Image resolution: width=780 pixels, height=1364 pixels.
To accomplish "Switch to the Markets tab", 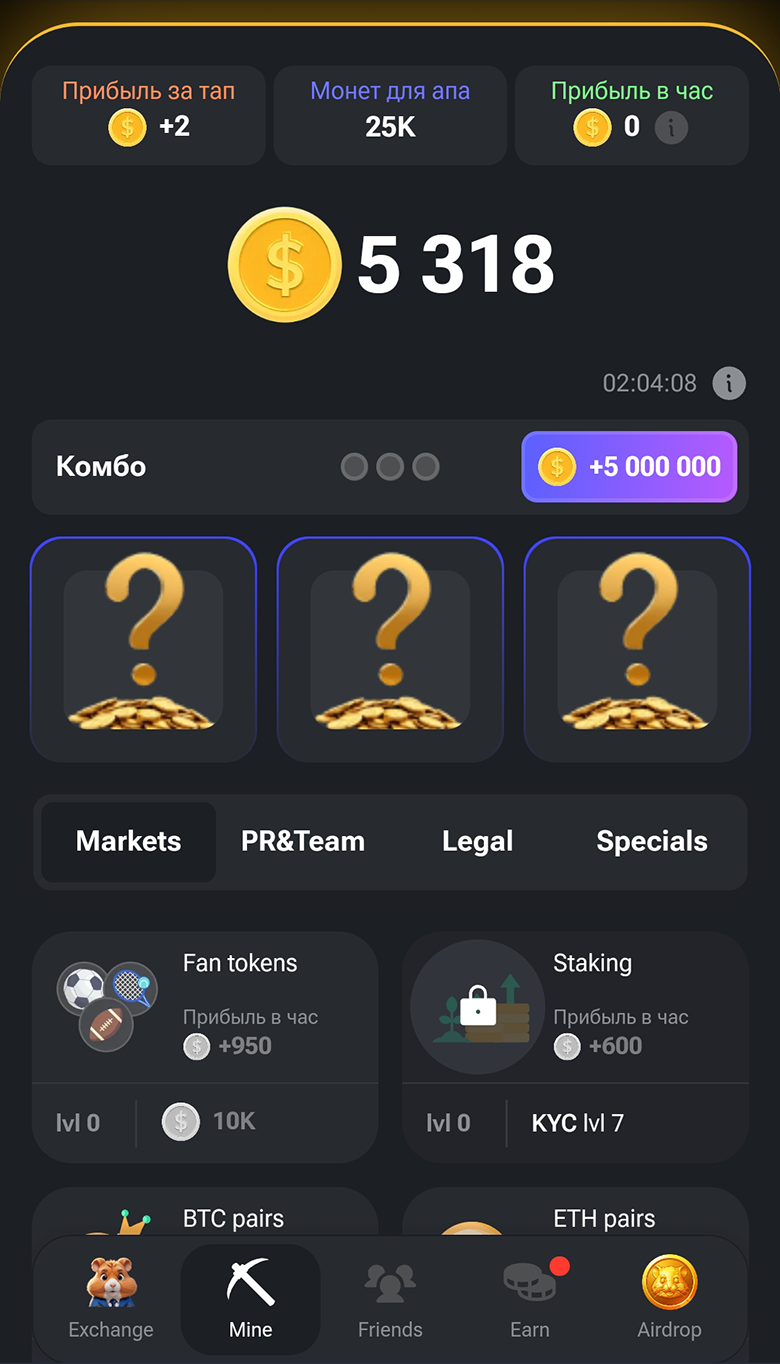I will [x=129, y=842].
